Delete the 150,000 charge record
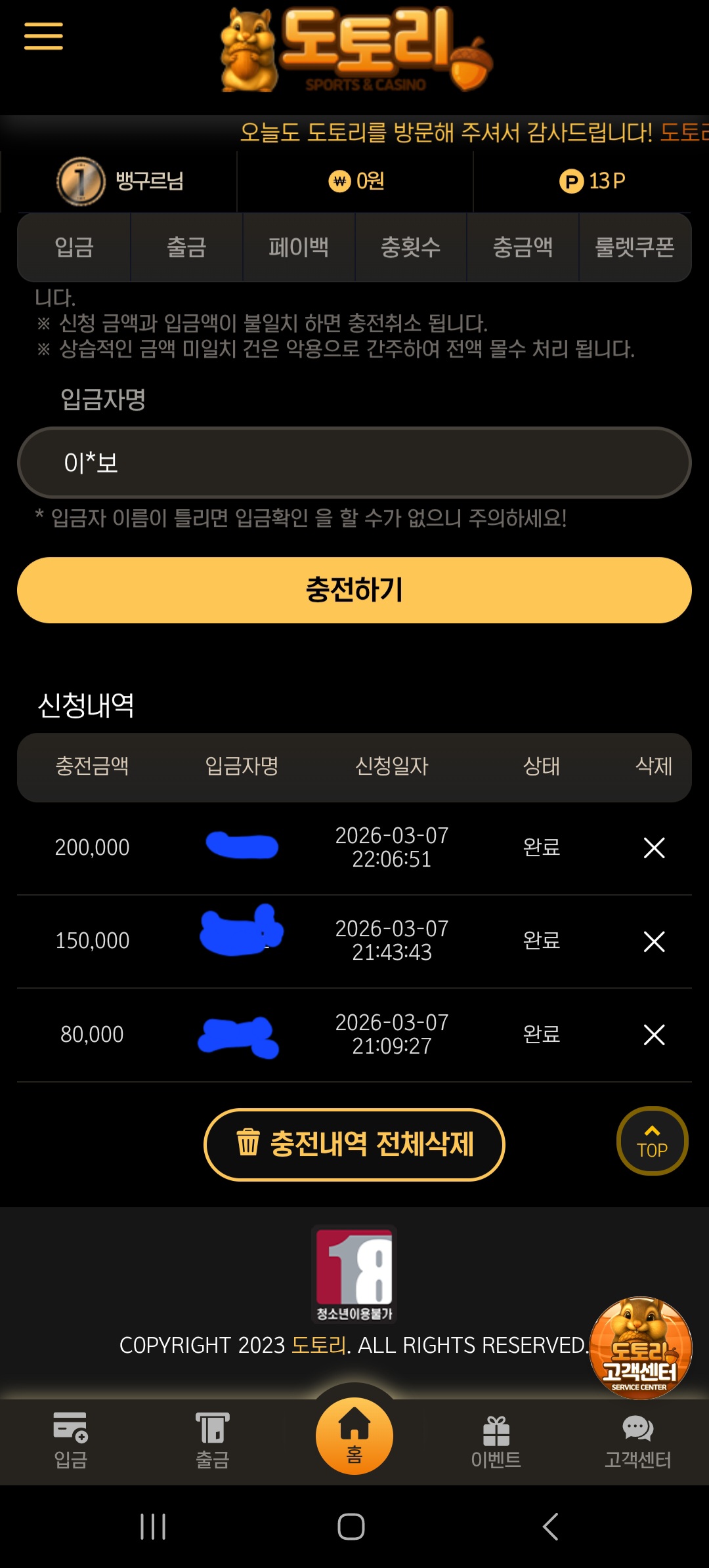 (x=654, y=941)
